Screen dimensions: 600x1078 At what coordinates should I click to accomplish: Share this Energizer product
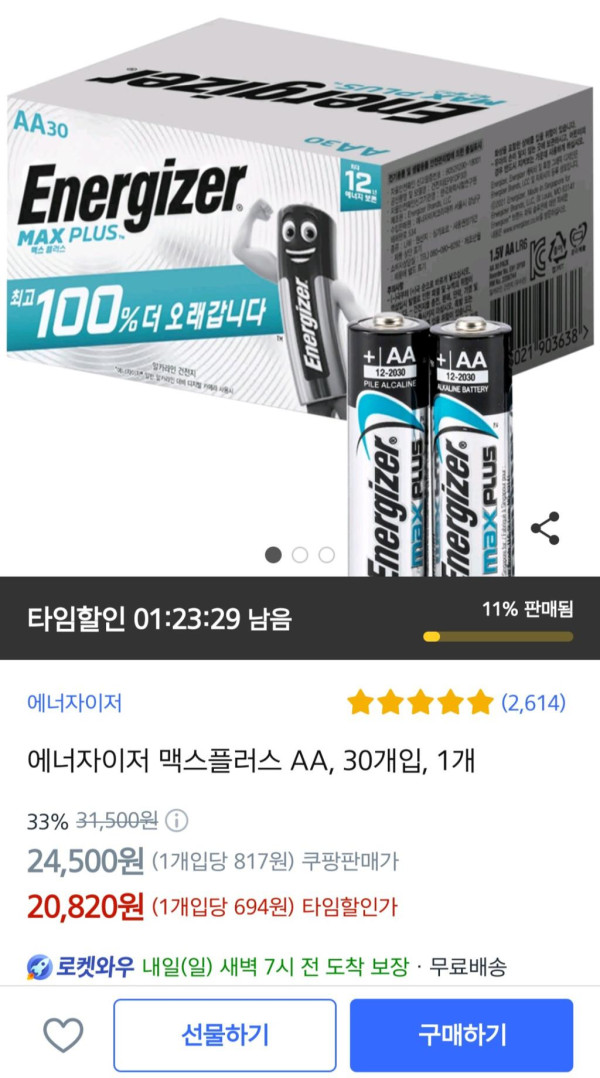[545, 528]
